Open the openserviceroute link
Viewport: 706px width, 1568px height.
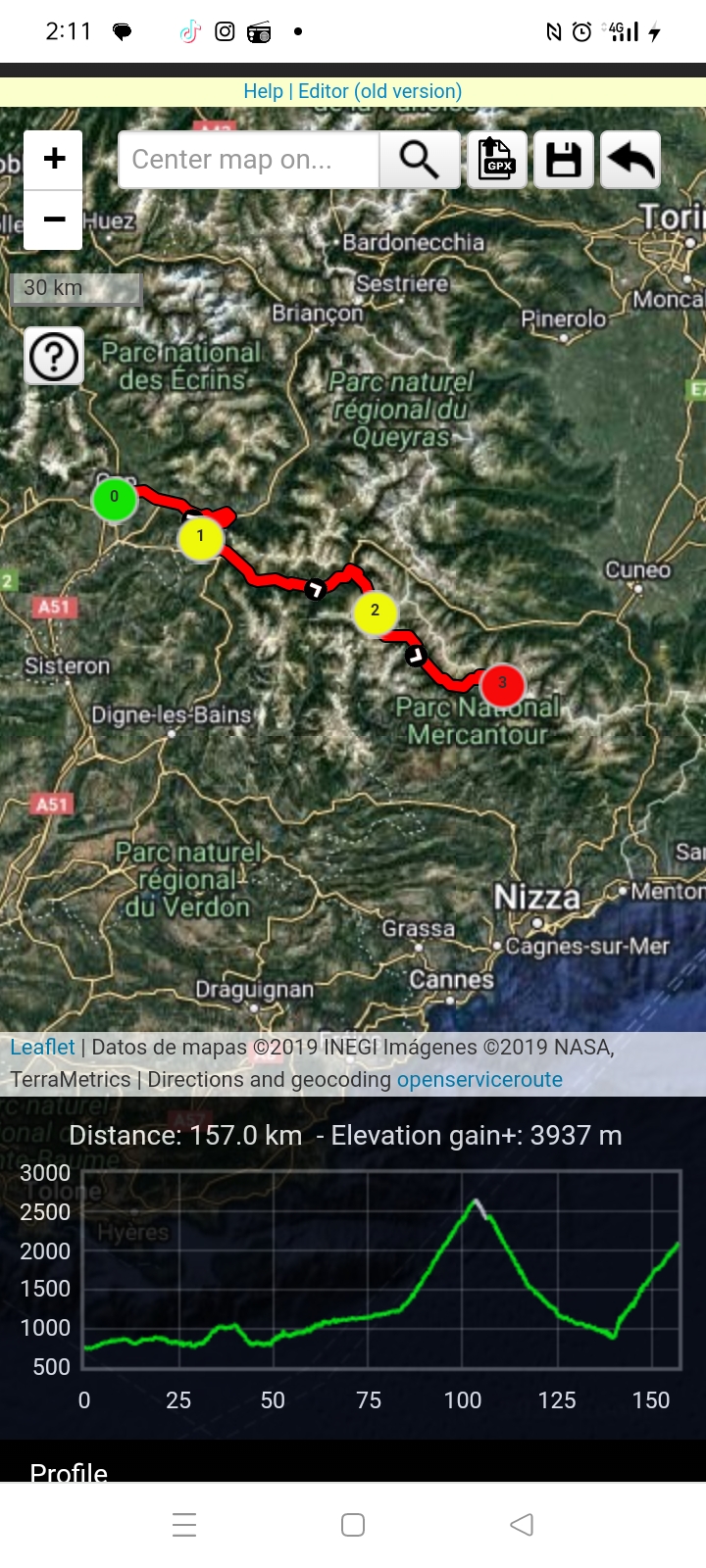point(479,1080)
